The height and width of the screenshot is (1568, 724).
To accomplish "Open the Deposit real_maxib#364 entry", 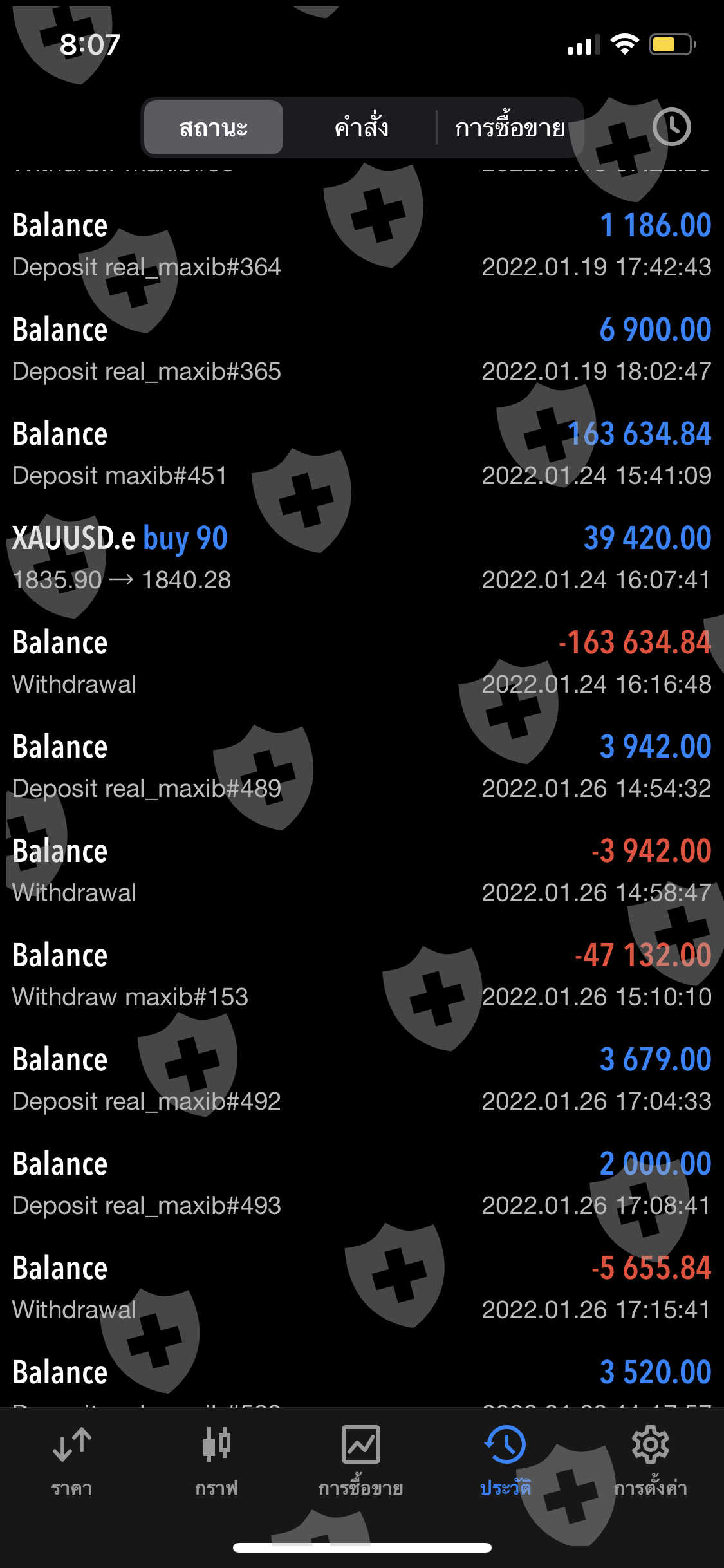I will [362, 245].
